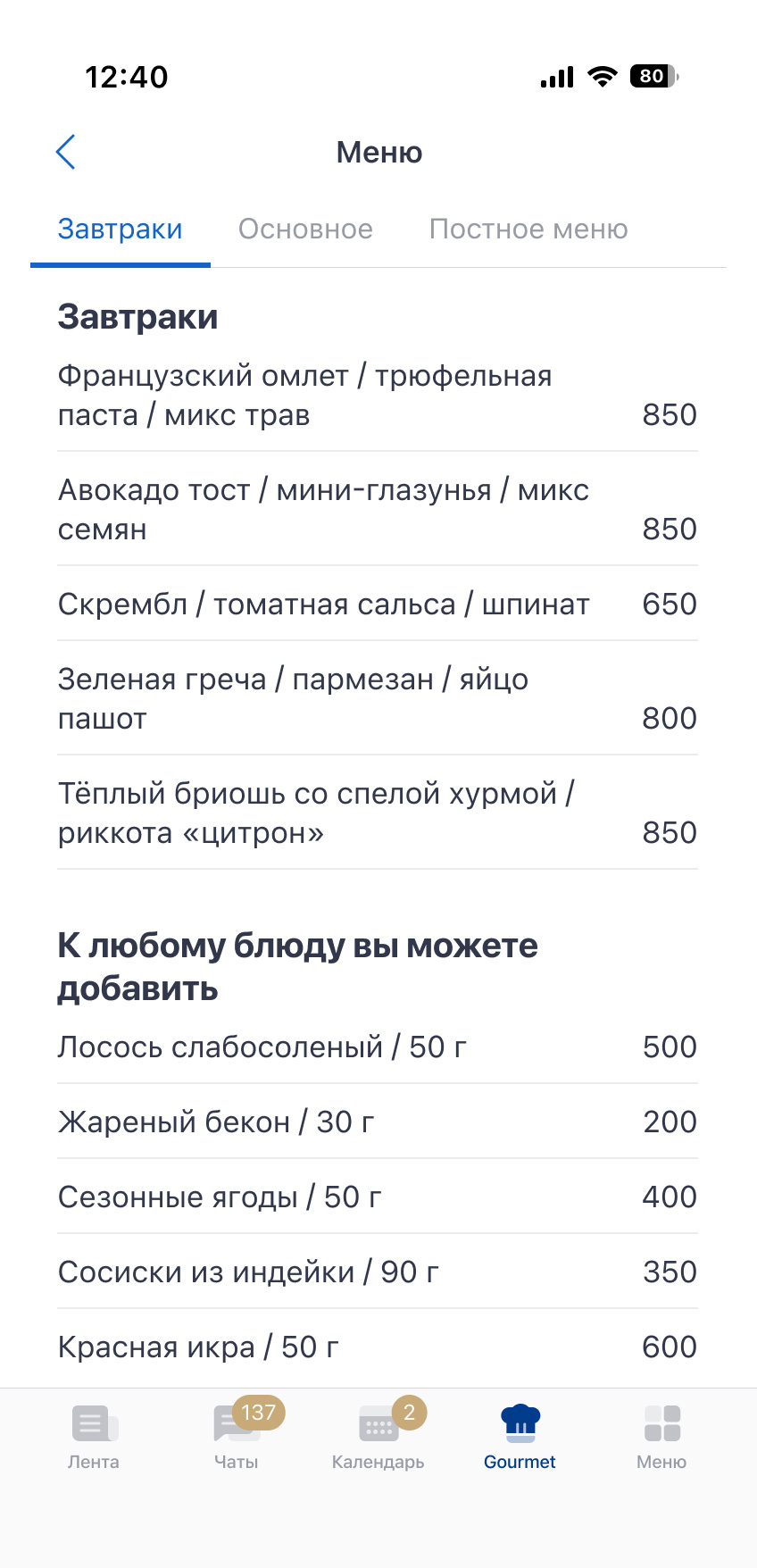Open the Лента tab
Screen dimensions: 757x1568
pyautogui.click(x=94, y=1437)
